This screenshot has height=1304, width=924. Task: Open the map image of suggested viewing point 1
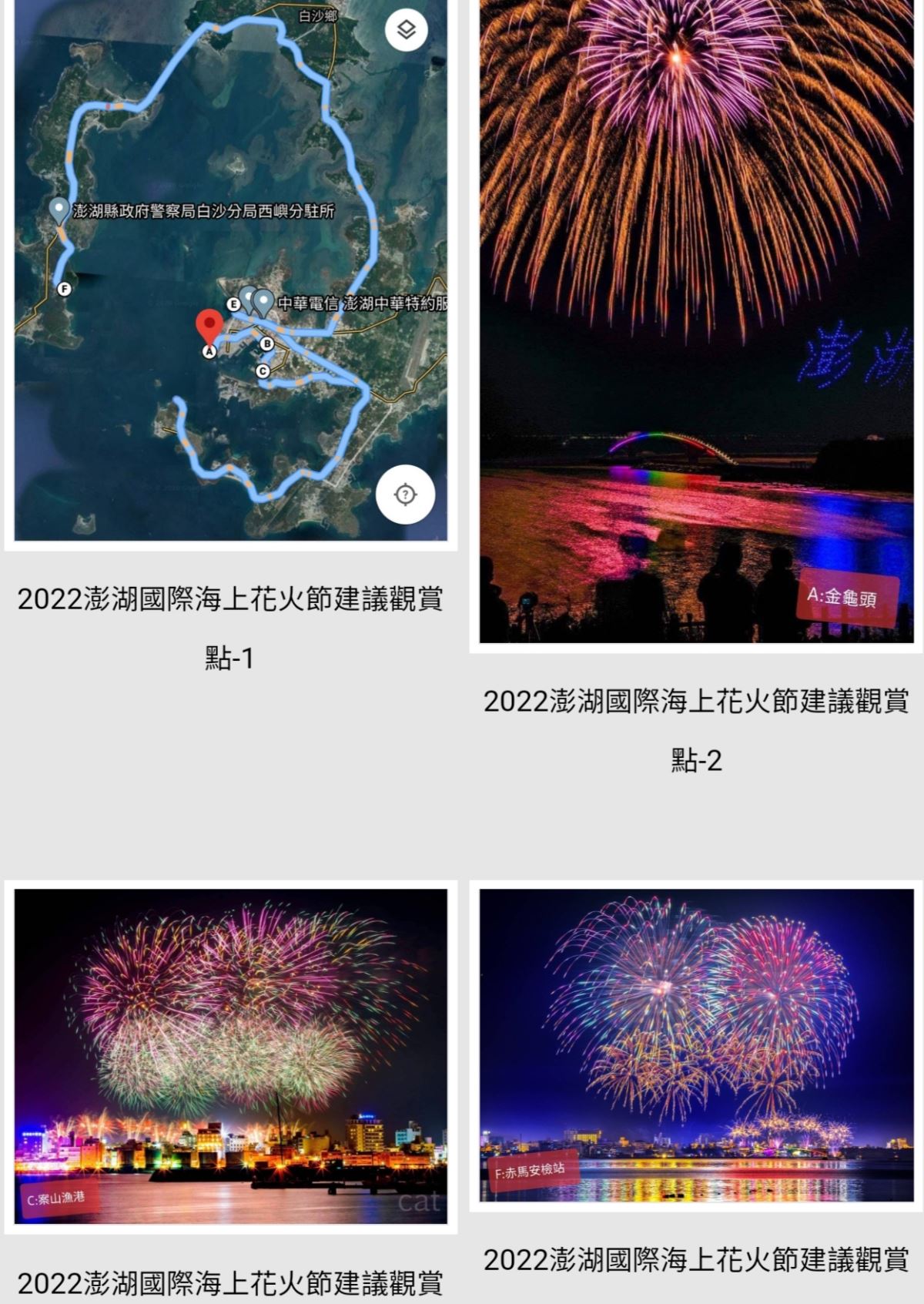coord(230,270)
